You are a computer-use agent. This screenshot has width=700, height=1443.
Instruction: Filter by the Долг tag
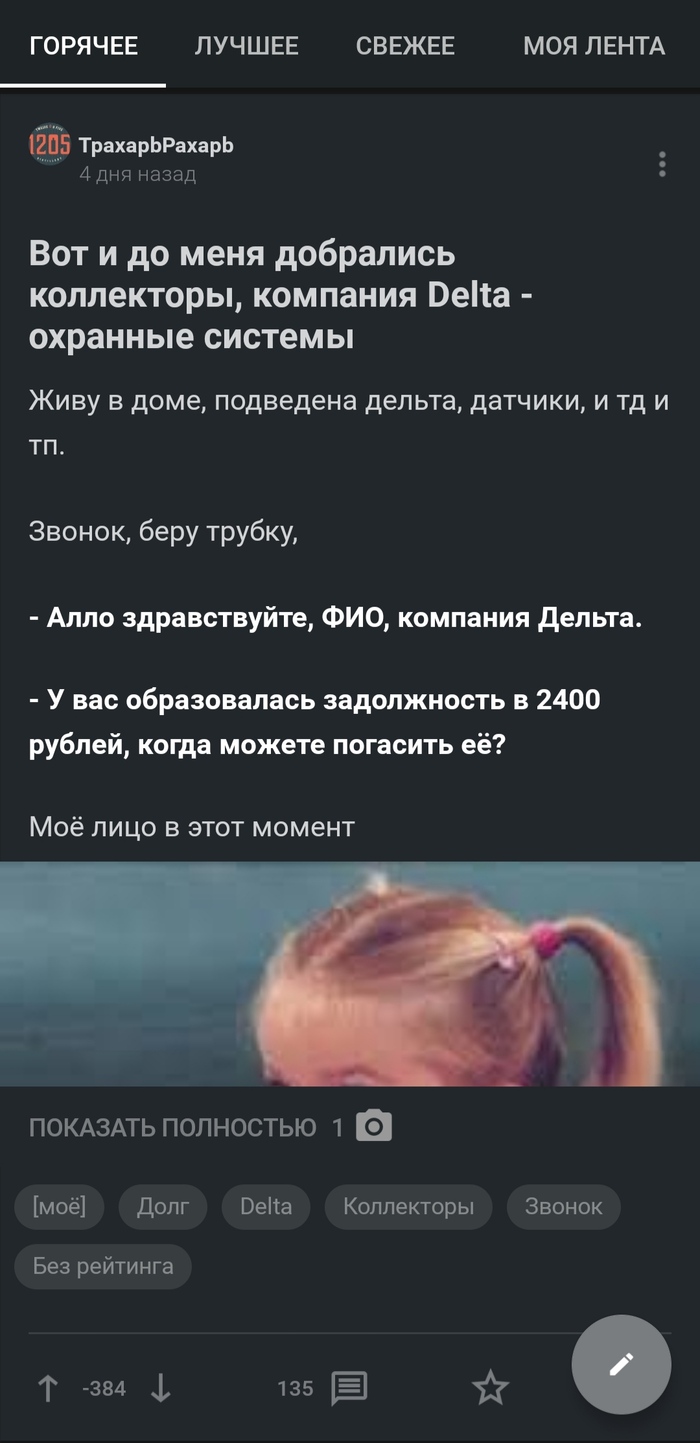162,1206
